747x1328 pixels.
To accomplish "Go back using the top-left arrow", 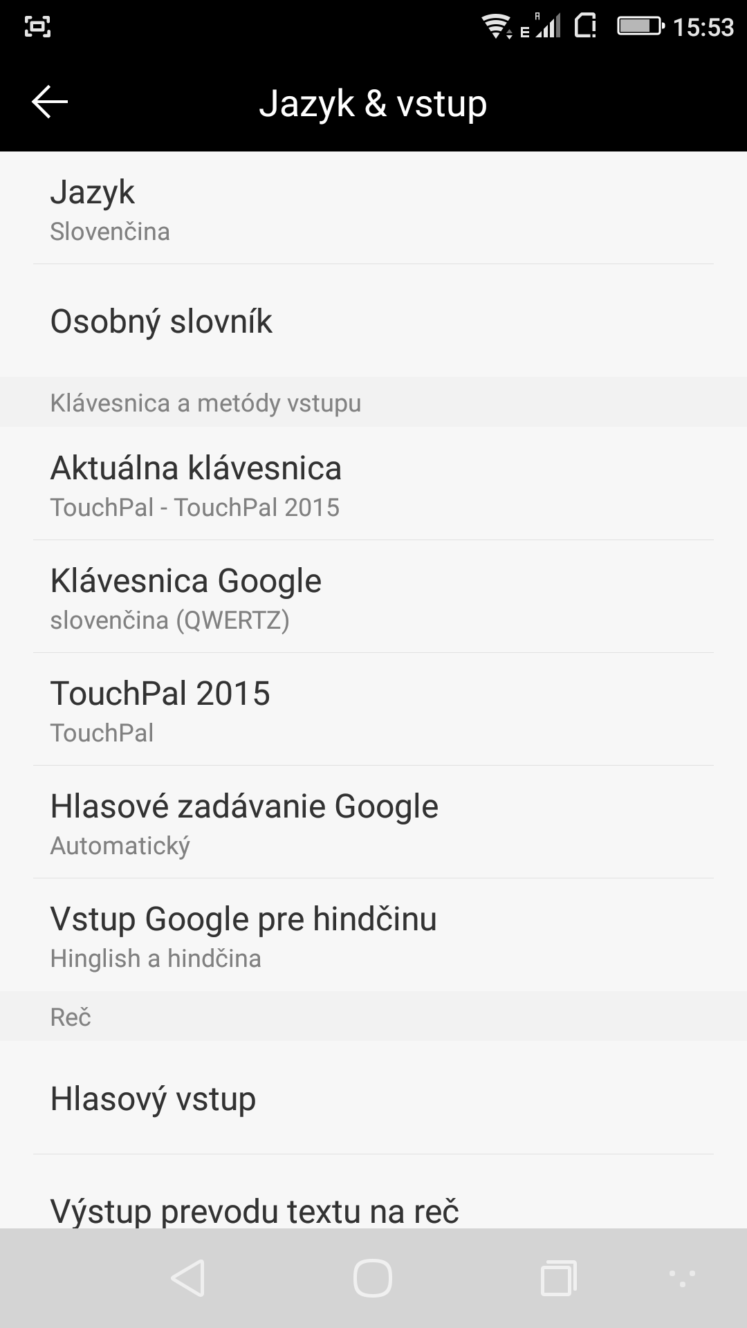I will tap(49, 102).
